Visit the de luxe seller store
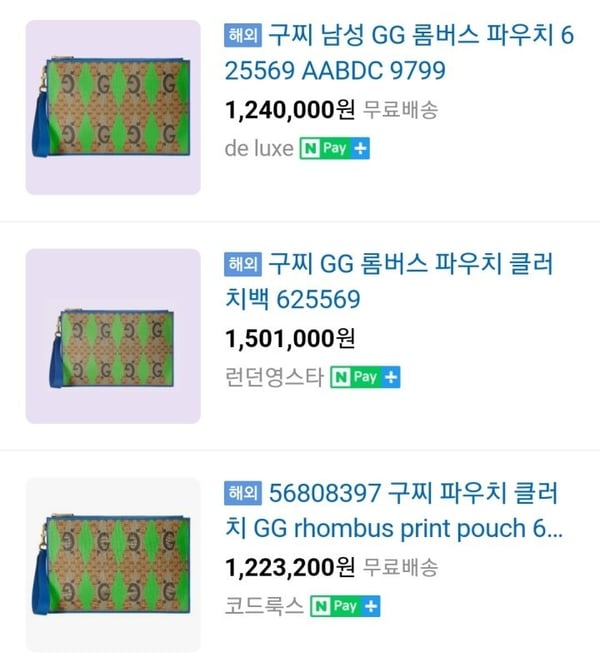The image size is (600, 672). click(x=260, y=148)
